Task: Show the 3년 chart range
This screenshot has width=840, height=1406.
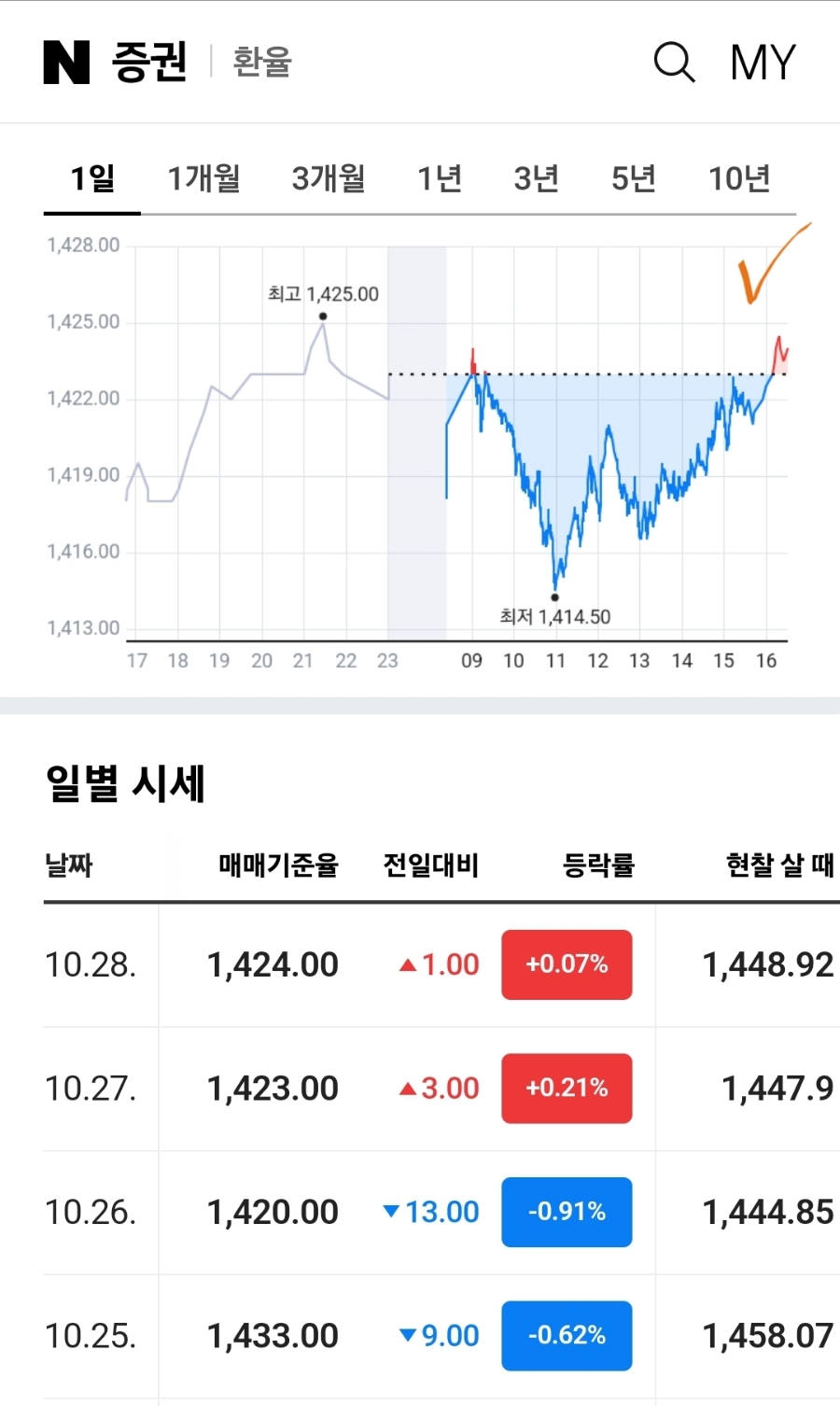Action: click(x=537, y=177)
